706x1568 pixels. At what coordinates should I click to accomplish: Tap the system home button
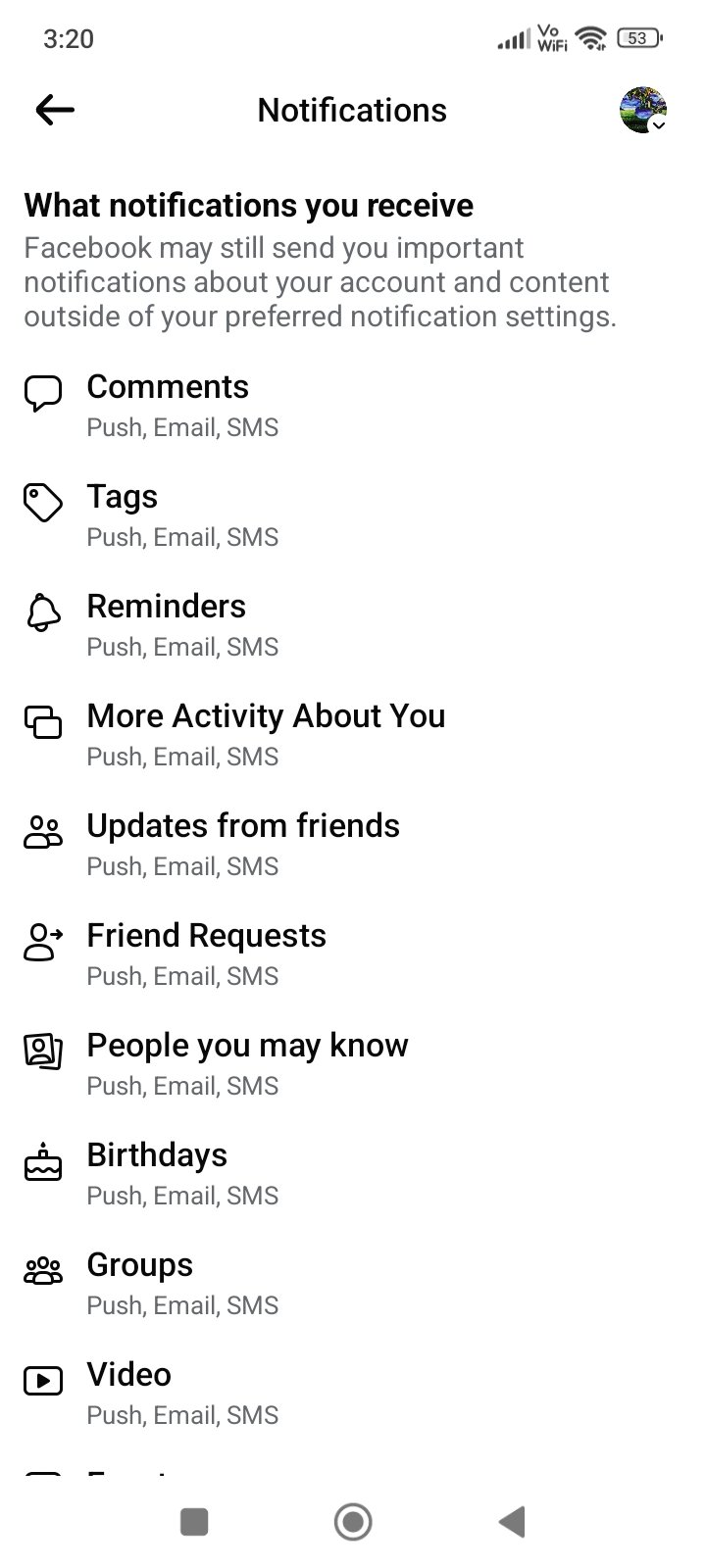(x=353, y=1522)
